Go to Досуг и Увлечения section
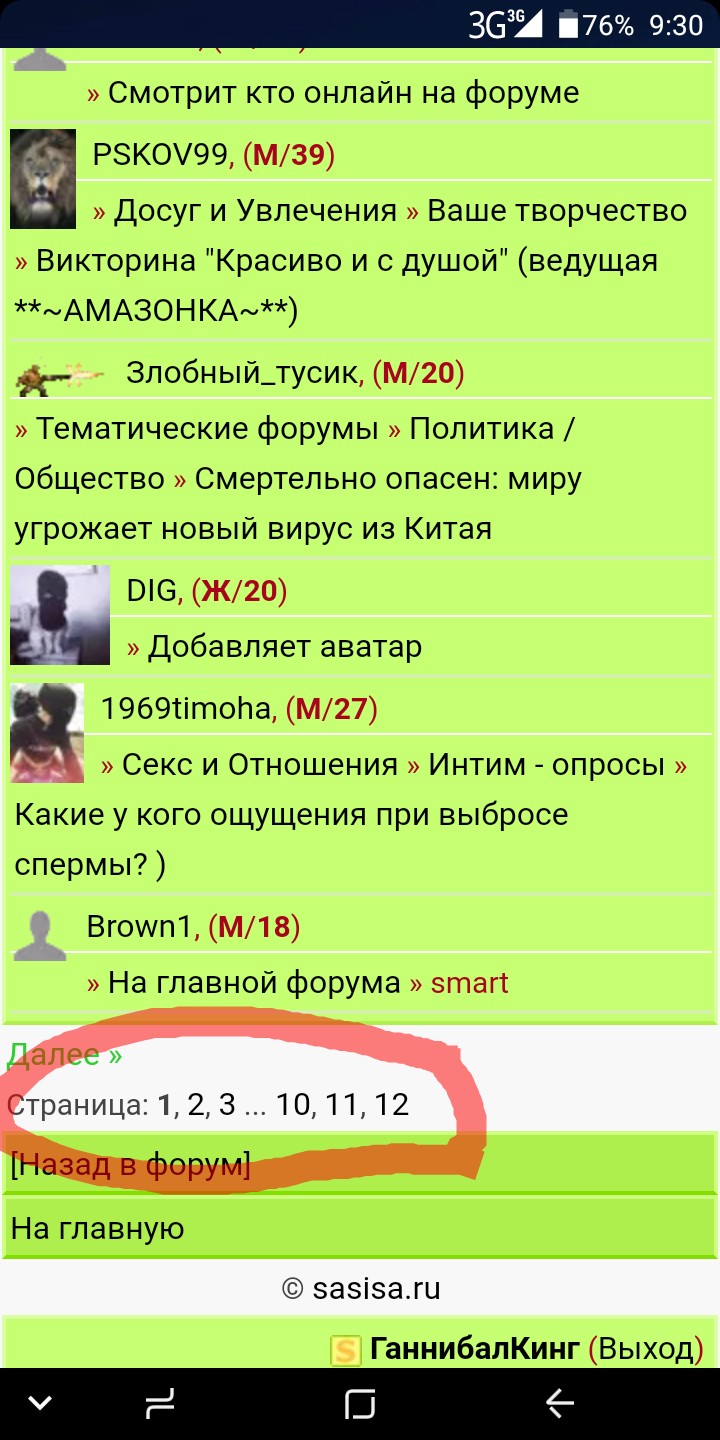This screenshot has height=1440, width=720. click(255, 211)
